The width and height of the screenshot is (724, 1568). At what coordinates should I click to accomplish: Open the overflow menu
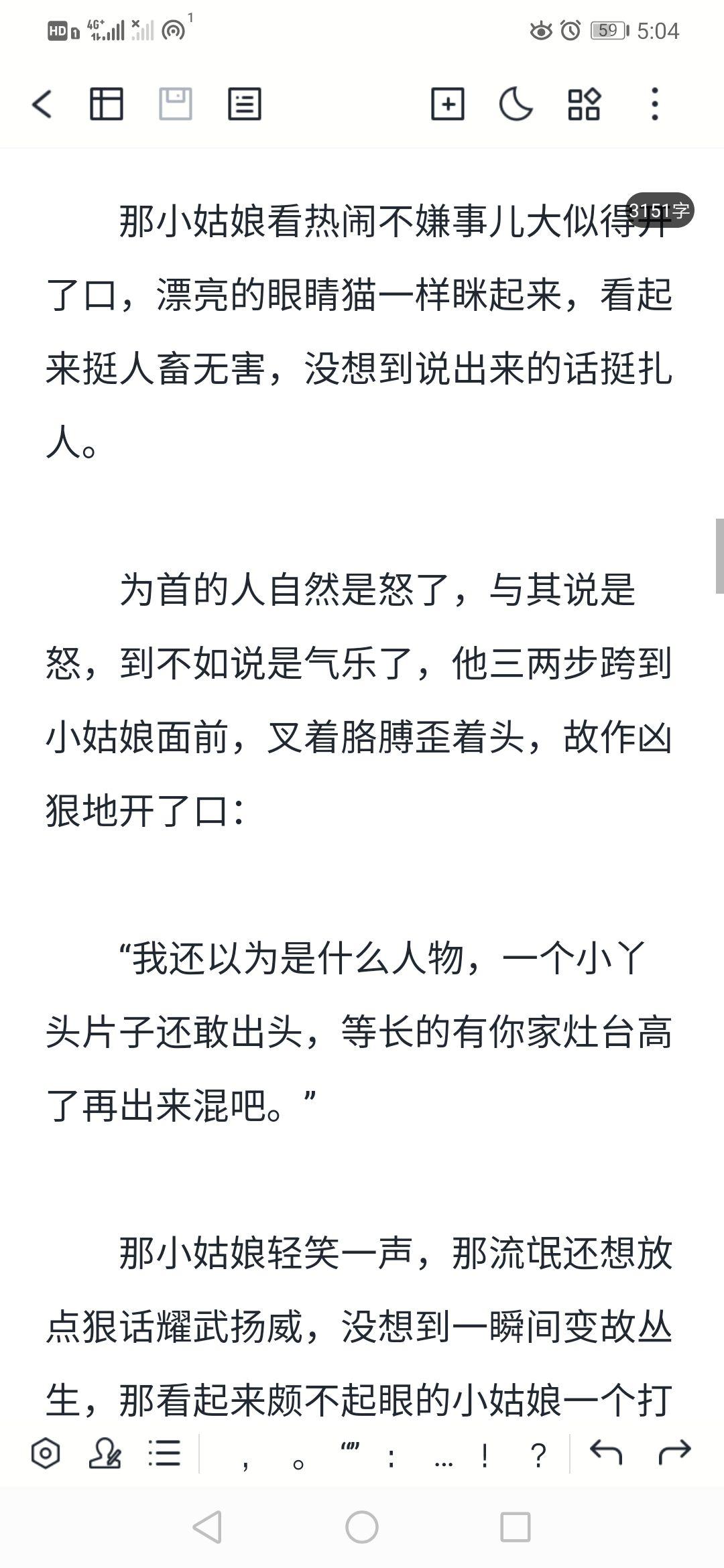[x=654, y=105]
